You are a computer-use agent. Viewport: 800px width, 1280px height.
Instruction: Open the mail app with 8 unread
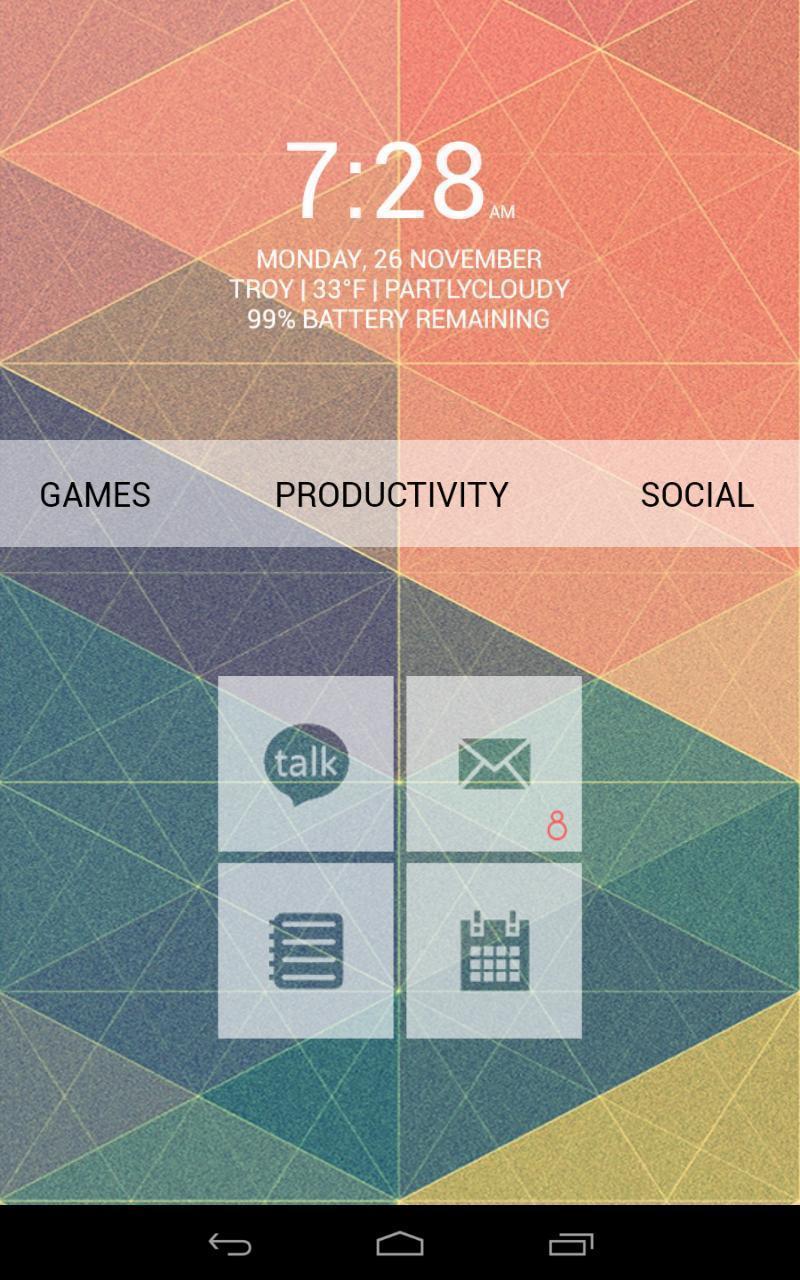494,764
